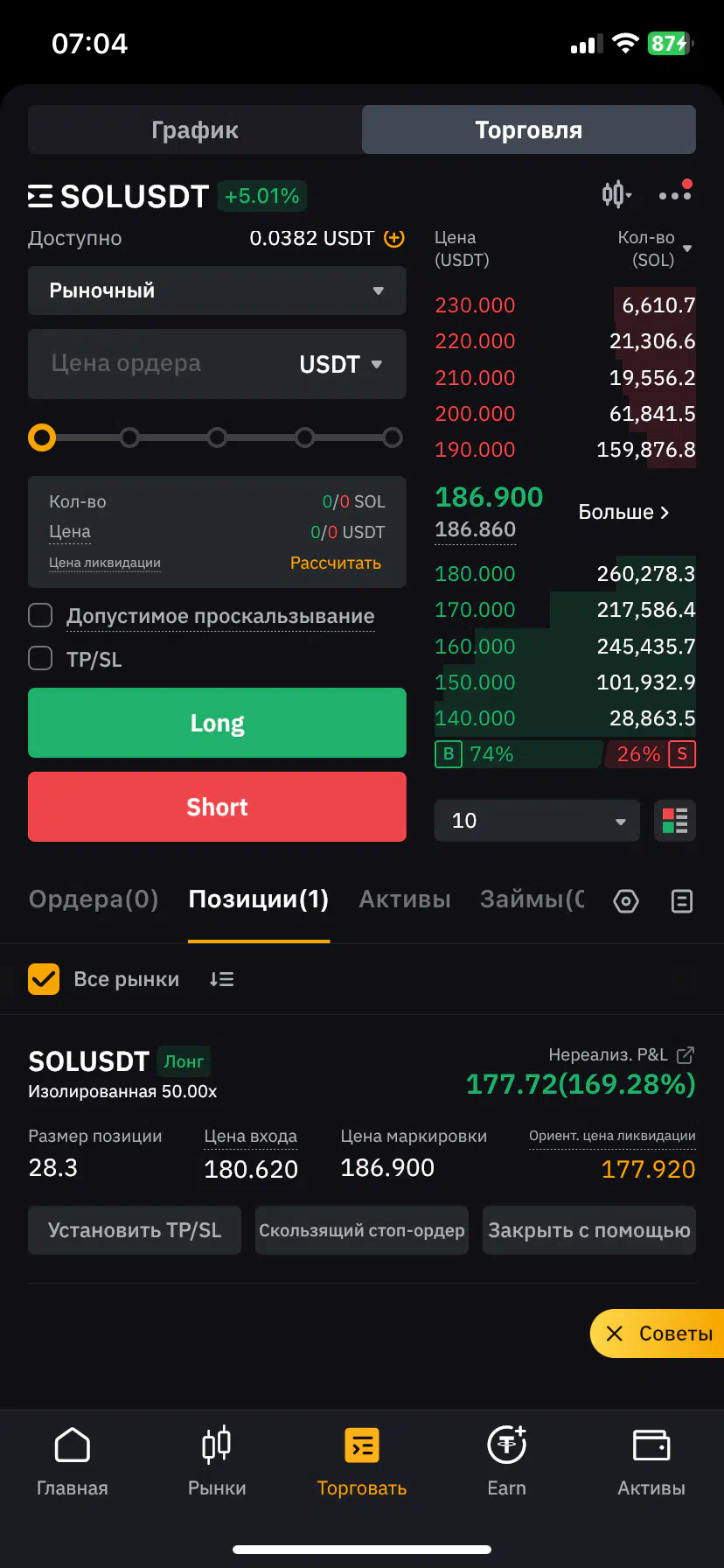Screen dimensions: 724x1568
Task: Switch to the Активы positions tab
Action: click(x=405, y=899)
